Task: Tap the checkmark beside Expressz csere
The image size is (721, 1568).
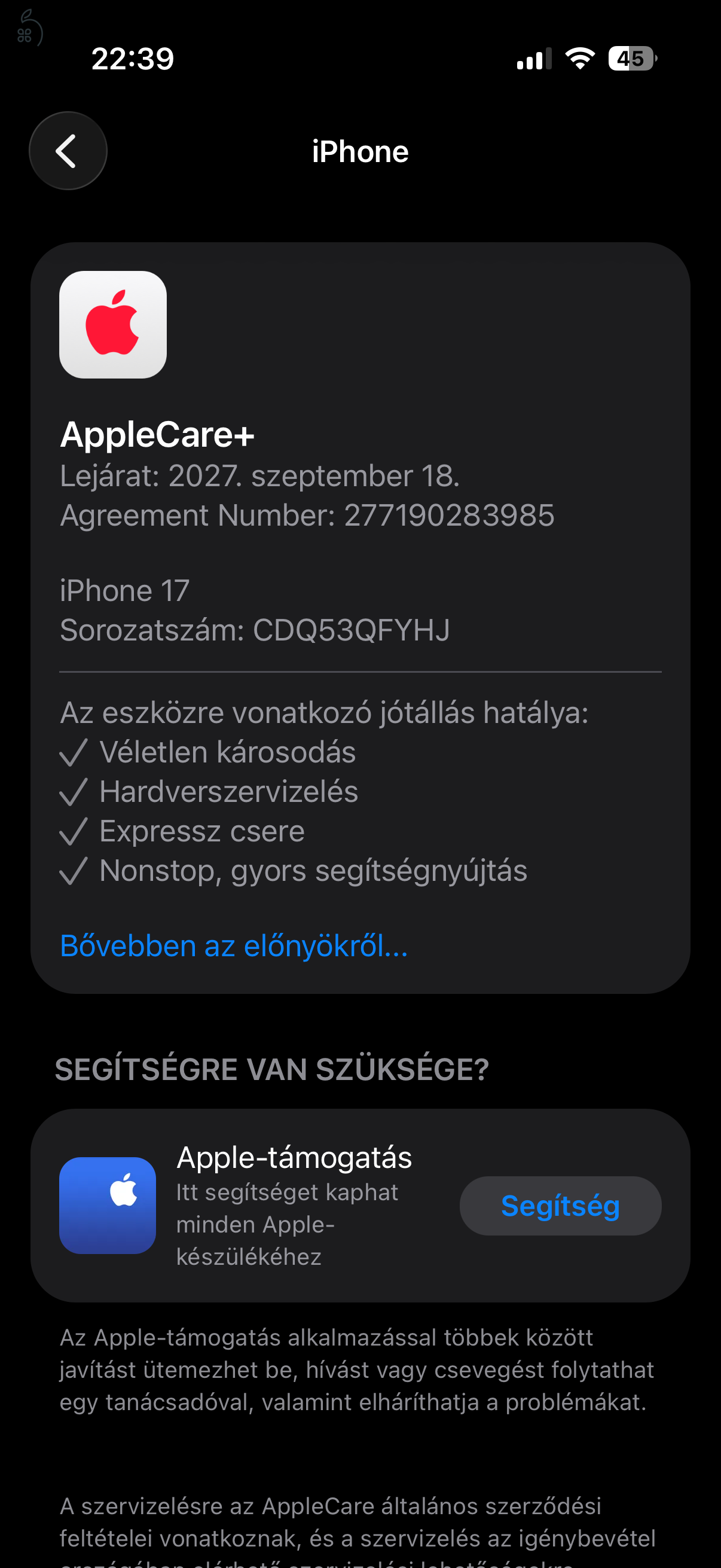Action: [x=72, y=832]
